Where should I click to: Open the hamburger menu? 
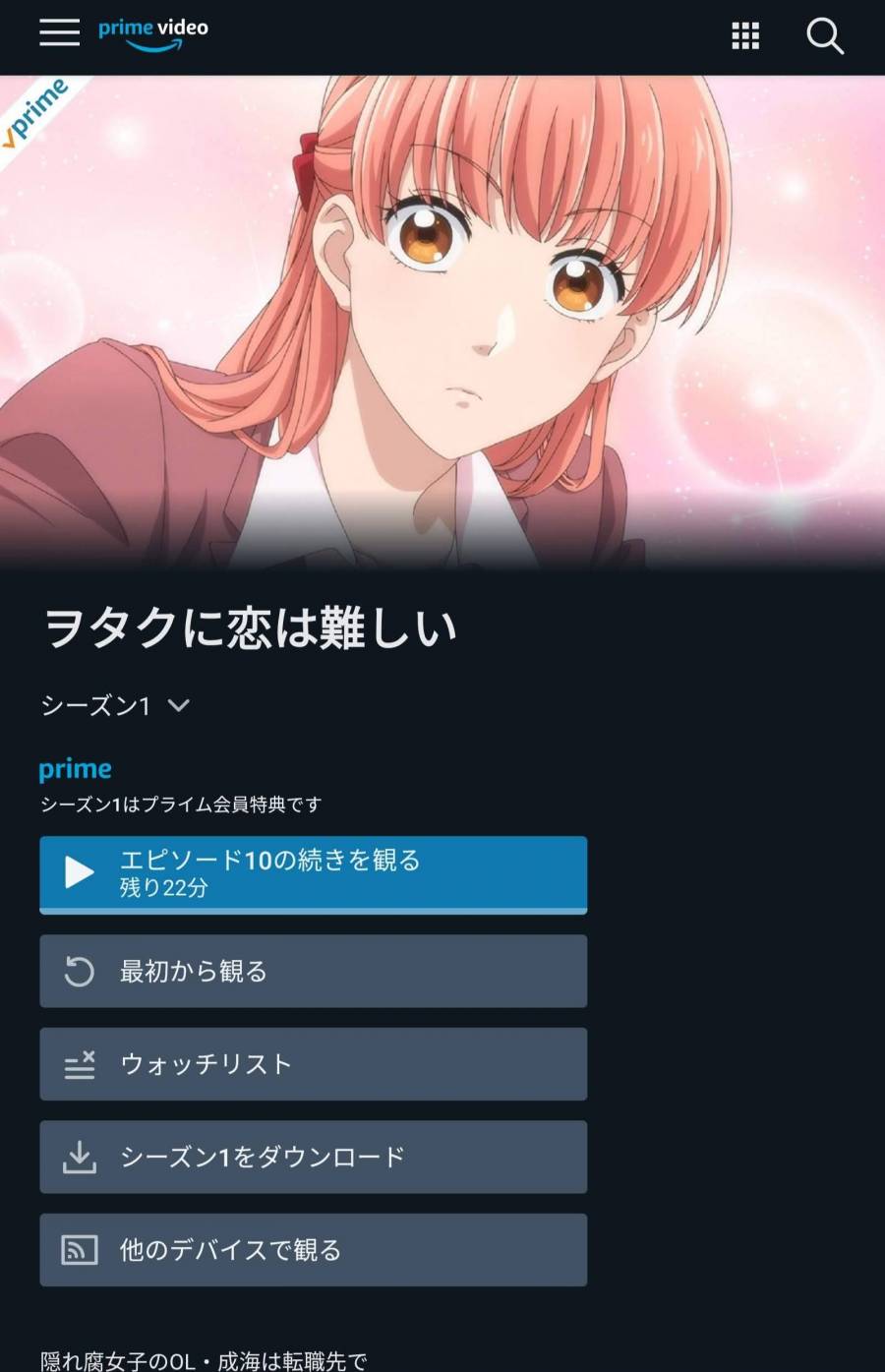pyautogui.click(x=59, y=32)
